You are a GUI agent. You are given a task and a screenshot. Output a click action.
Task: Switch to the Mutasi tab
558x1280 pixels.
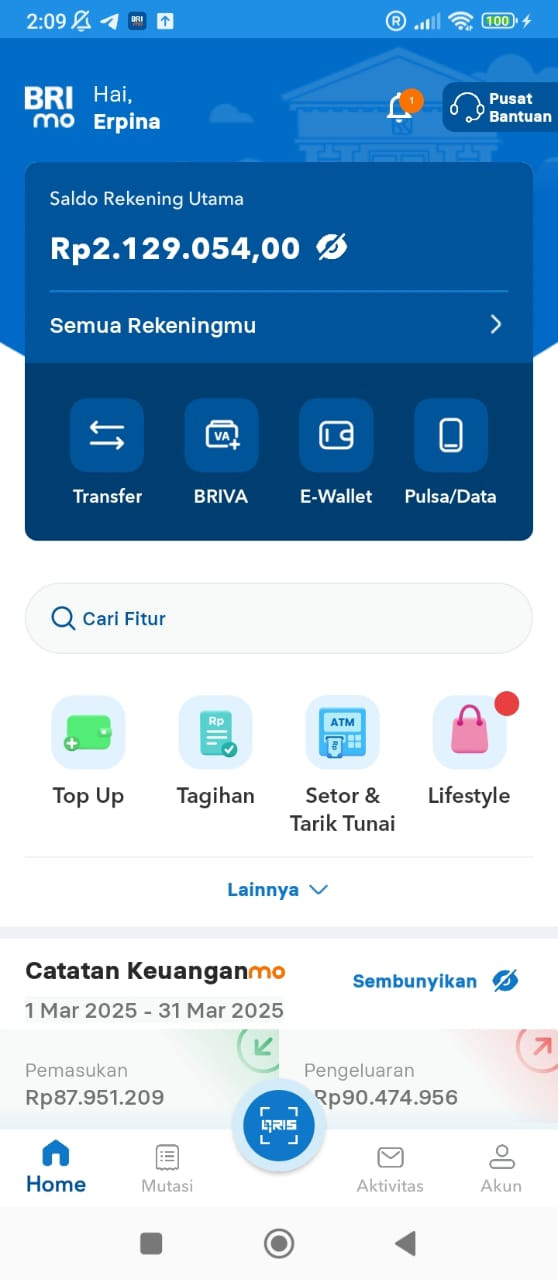tap(167, 1169)
